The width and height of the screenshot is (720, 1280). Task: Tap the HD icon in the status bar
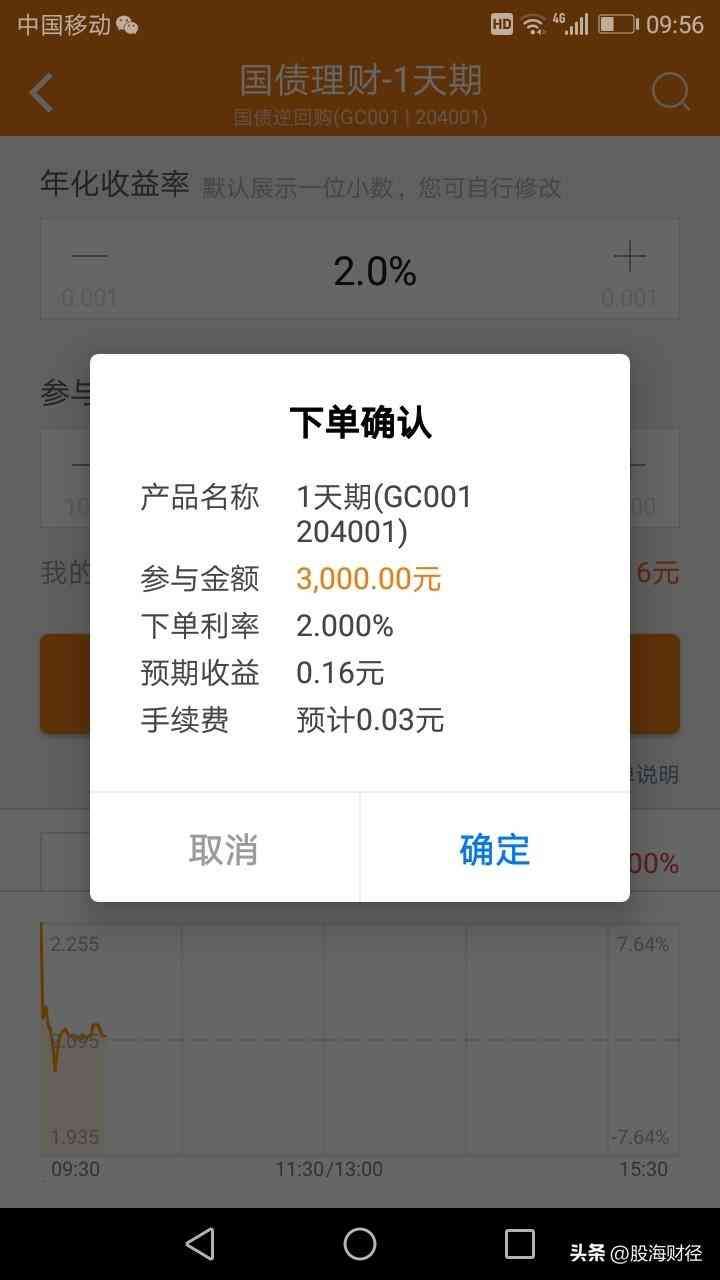pyautogui.click(x=500, y=24)
